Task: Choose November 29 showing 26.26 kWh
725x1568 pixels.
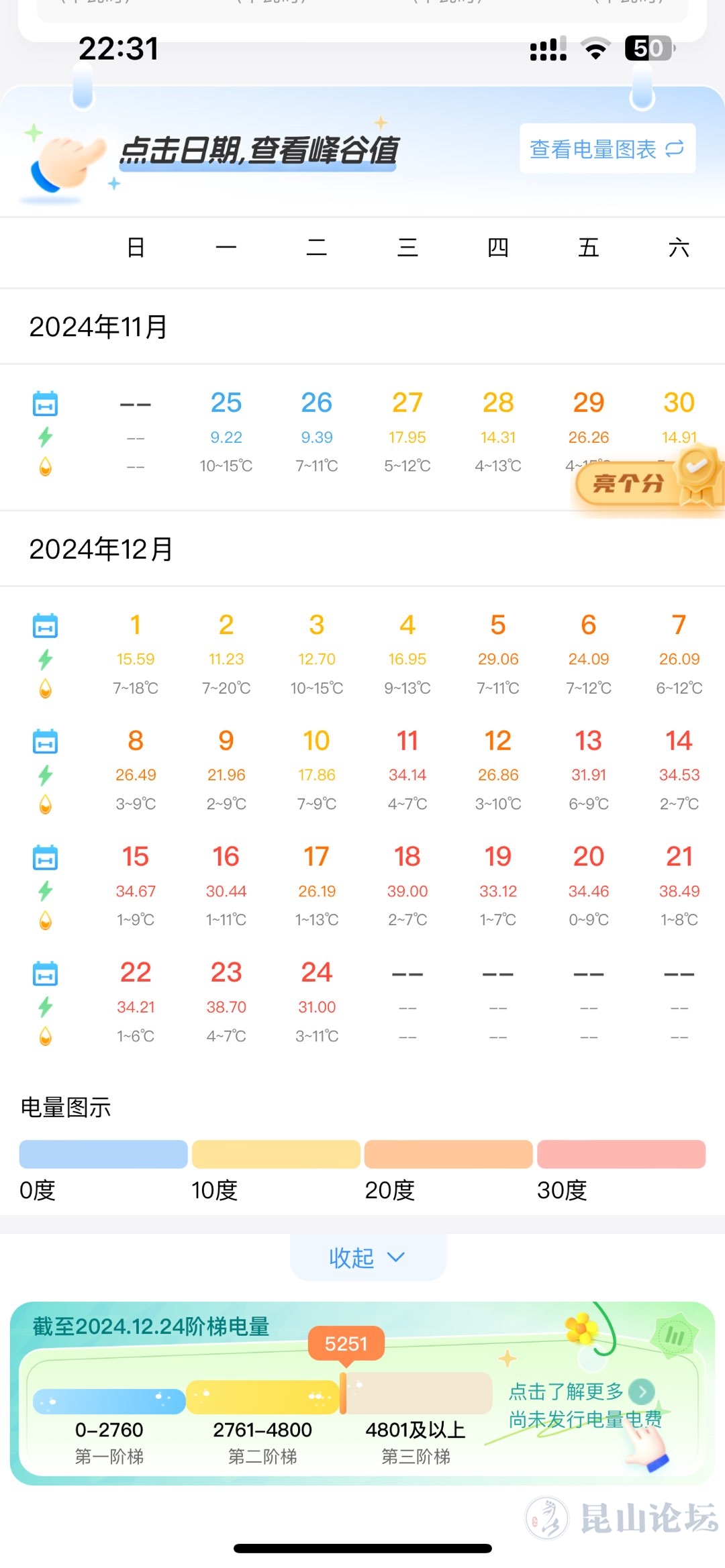Action: 589,403
